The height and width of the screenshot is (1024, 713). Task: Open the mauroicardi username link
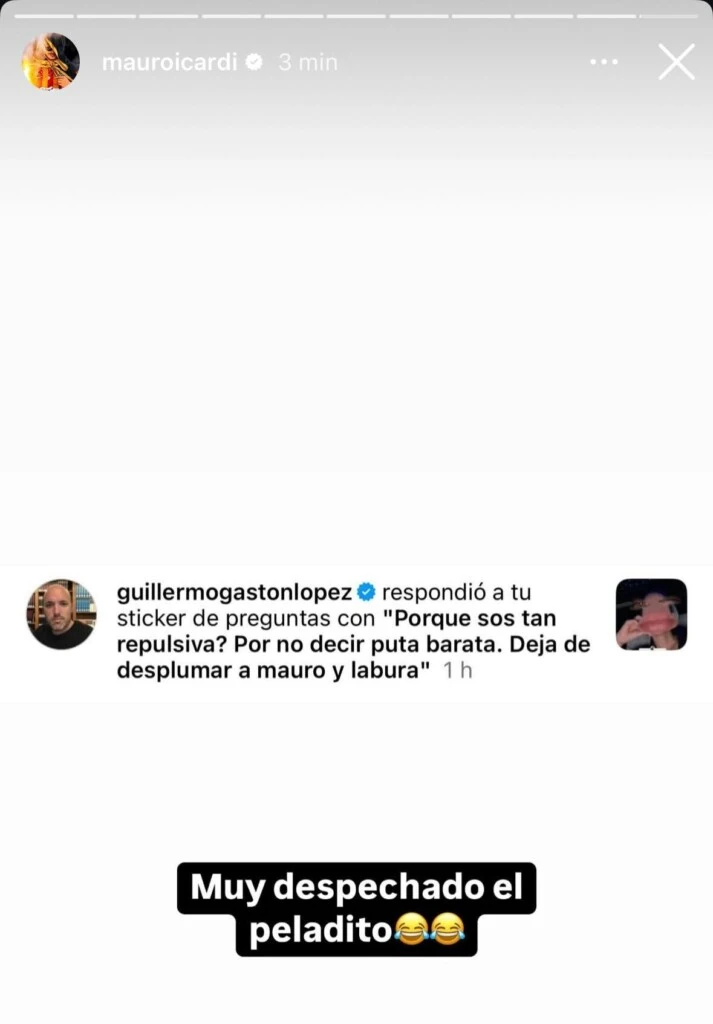click(169, 62)
